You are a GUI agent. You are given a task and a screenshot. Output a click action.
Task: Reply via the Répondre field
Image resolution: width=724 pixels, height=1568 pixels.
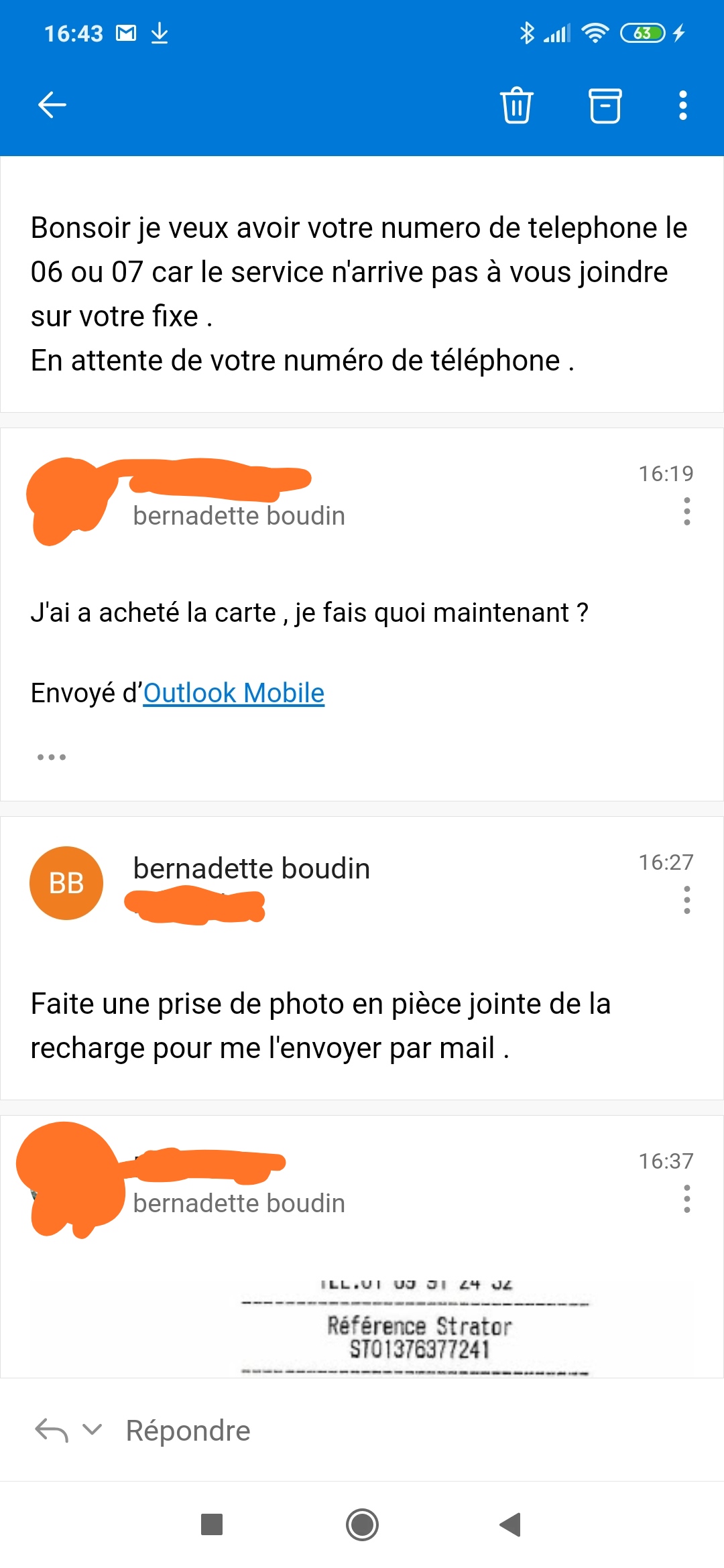click(188, 1431)
